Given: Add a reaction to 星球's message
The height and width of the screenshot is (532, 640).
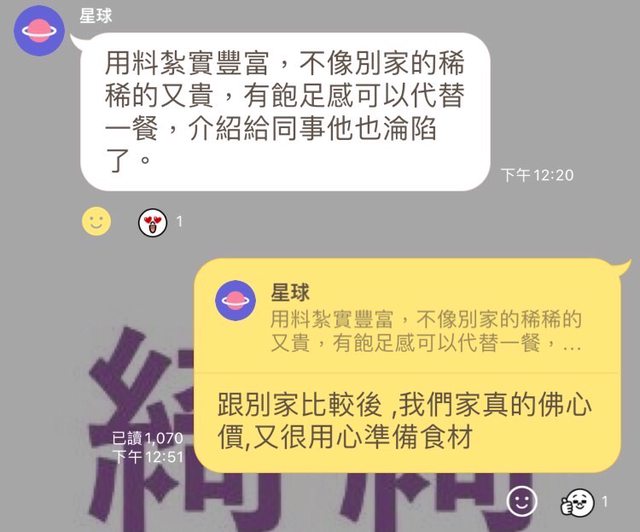Looking at the screenshot, I should (x=96, y=221).
